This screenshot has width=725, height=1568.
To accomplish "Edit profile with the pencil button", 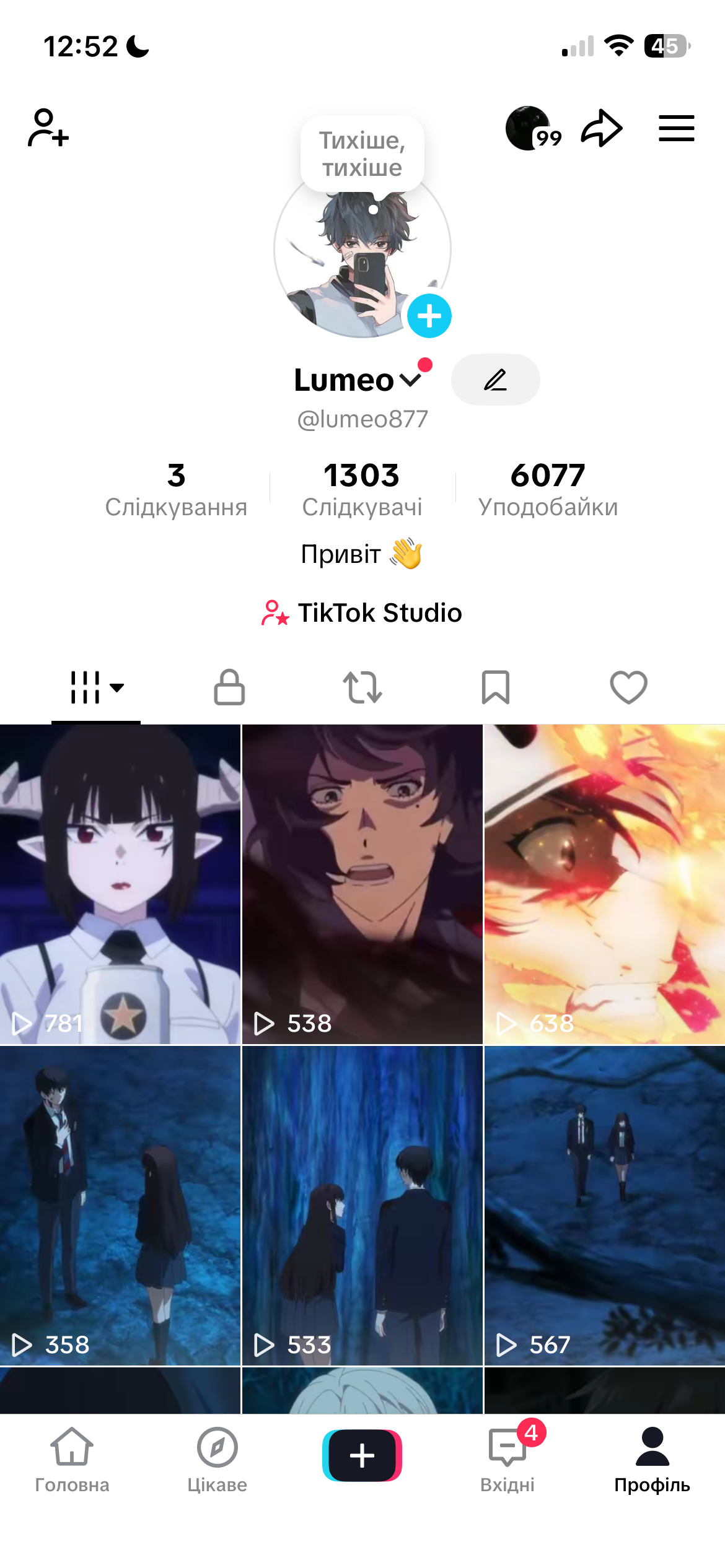I will click(495, 380).
